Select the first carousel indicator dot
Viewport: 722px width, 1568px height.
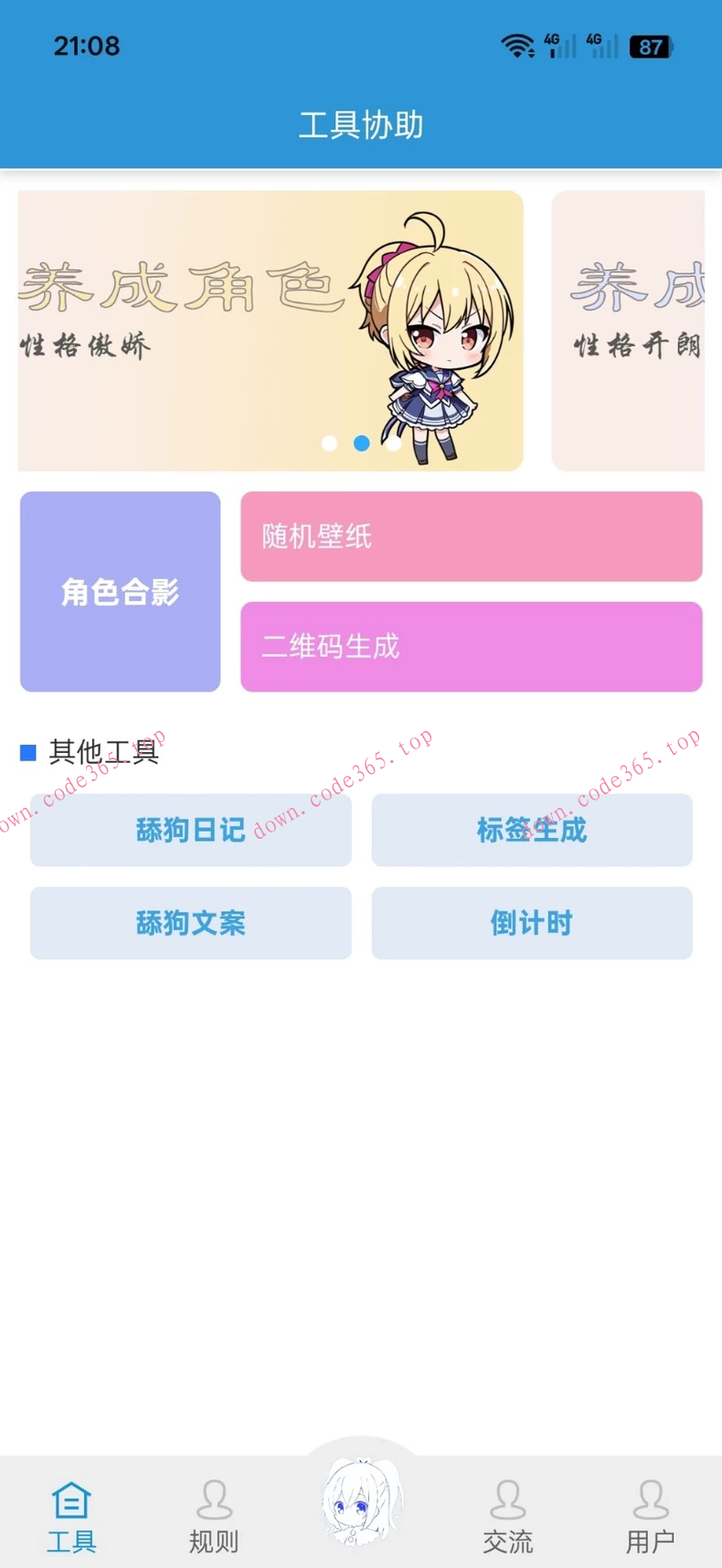(x=328, y=444)
